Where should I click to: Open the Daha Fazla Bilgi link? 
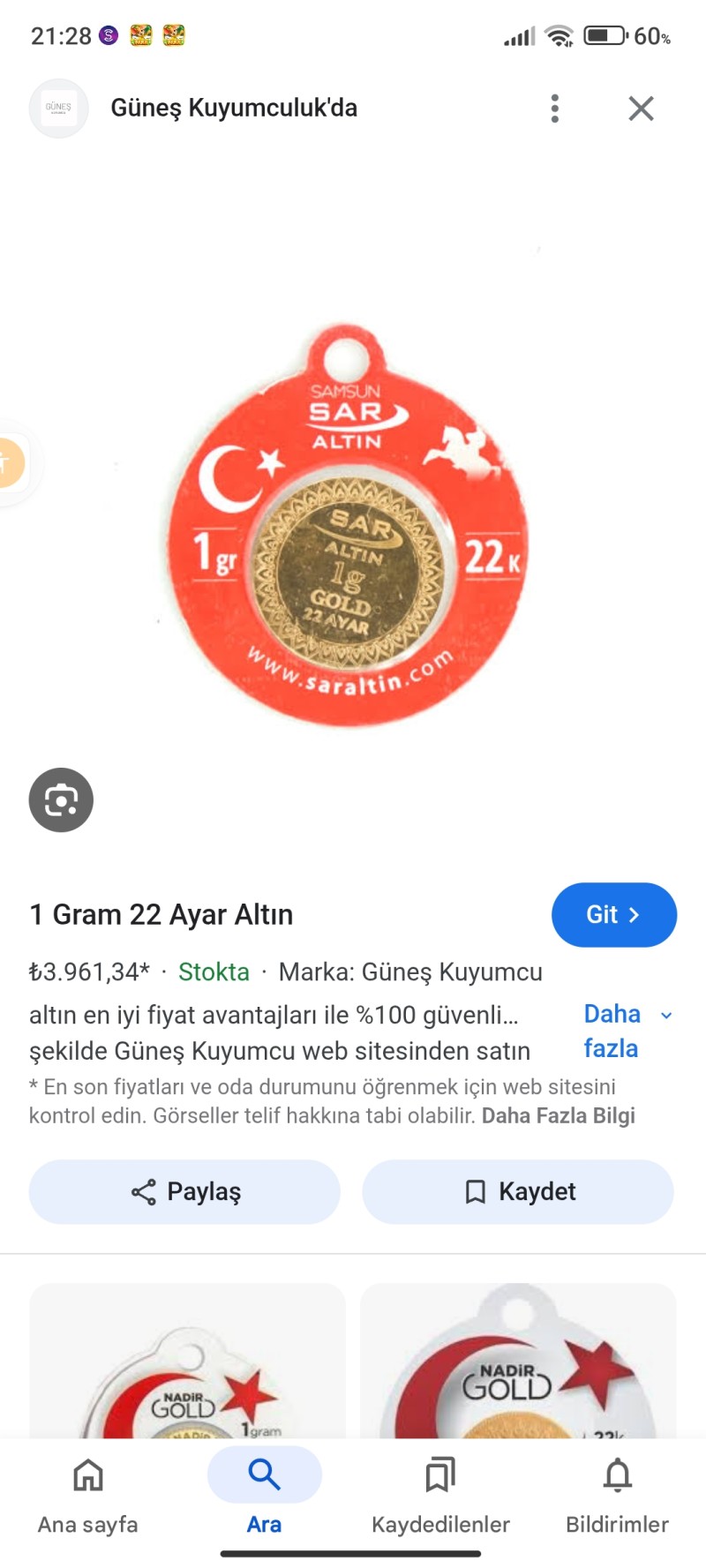tap(558, 1115)
